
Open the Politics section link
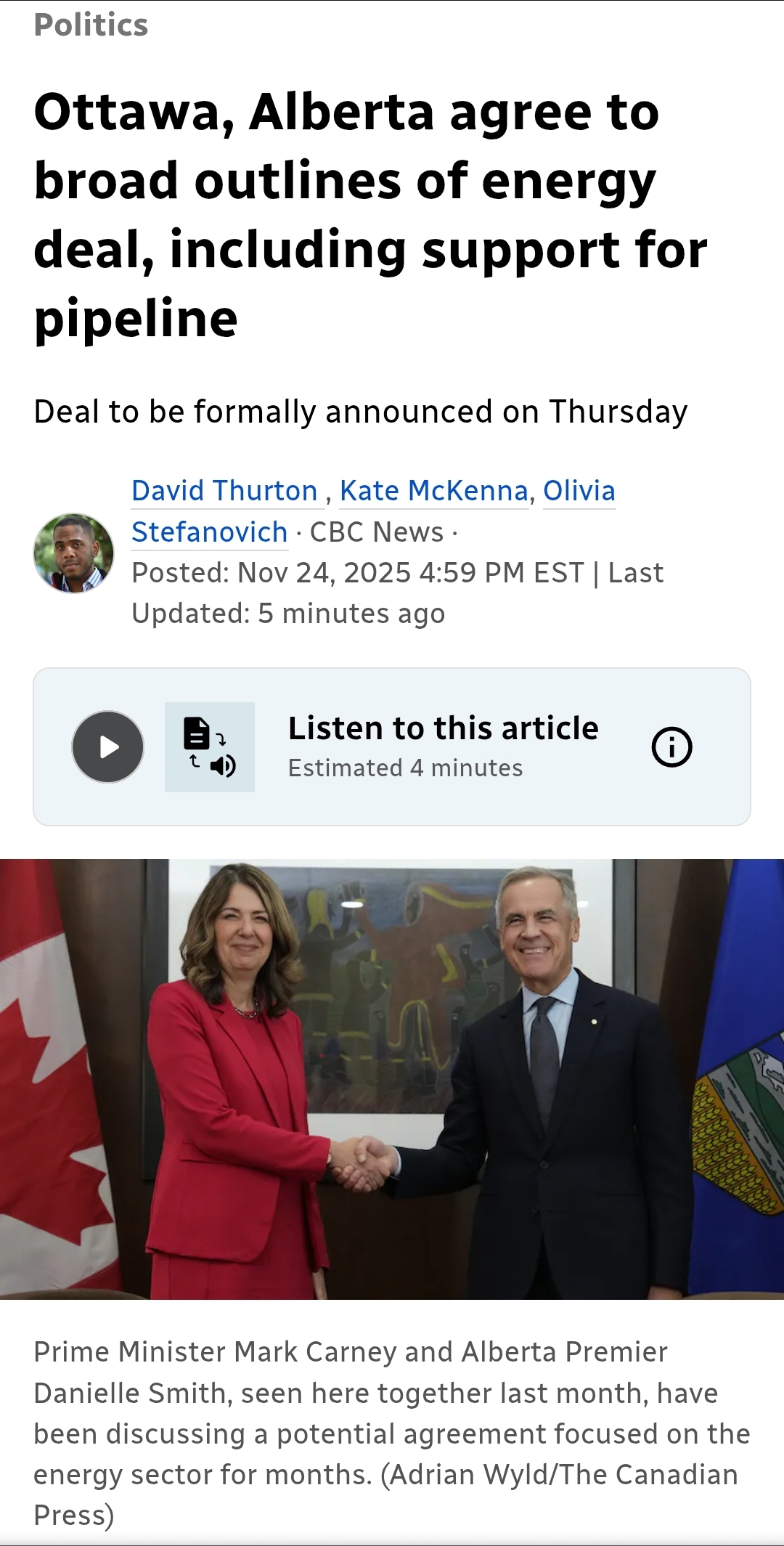coord(91,25)
